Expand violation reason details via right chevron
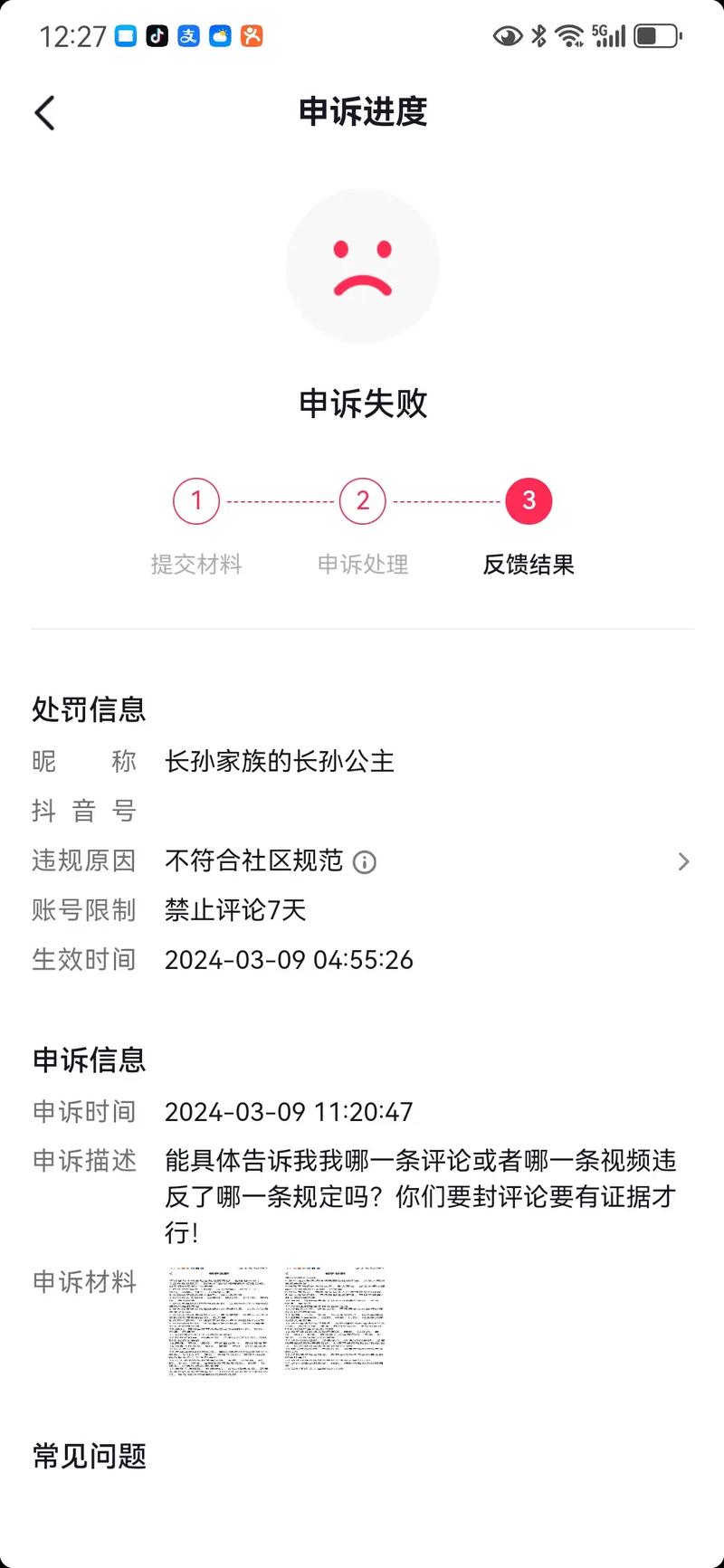The image size is (724, 1568). pyautogui.click(x=683, y=861)
